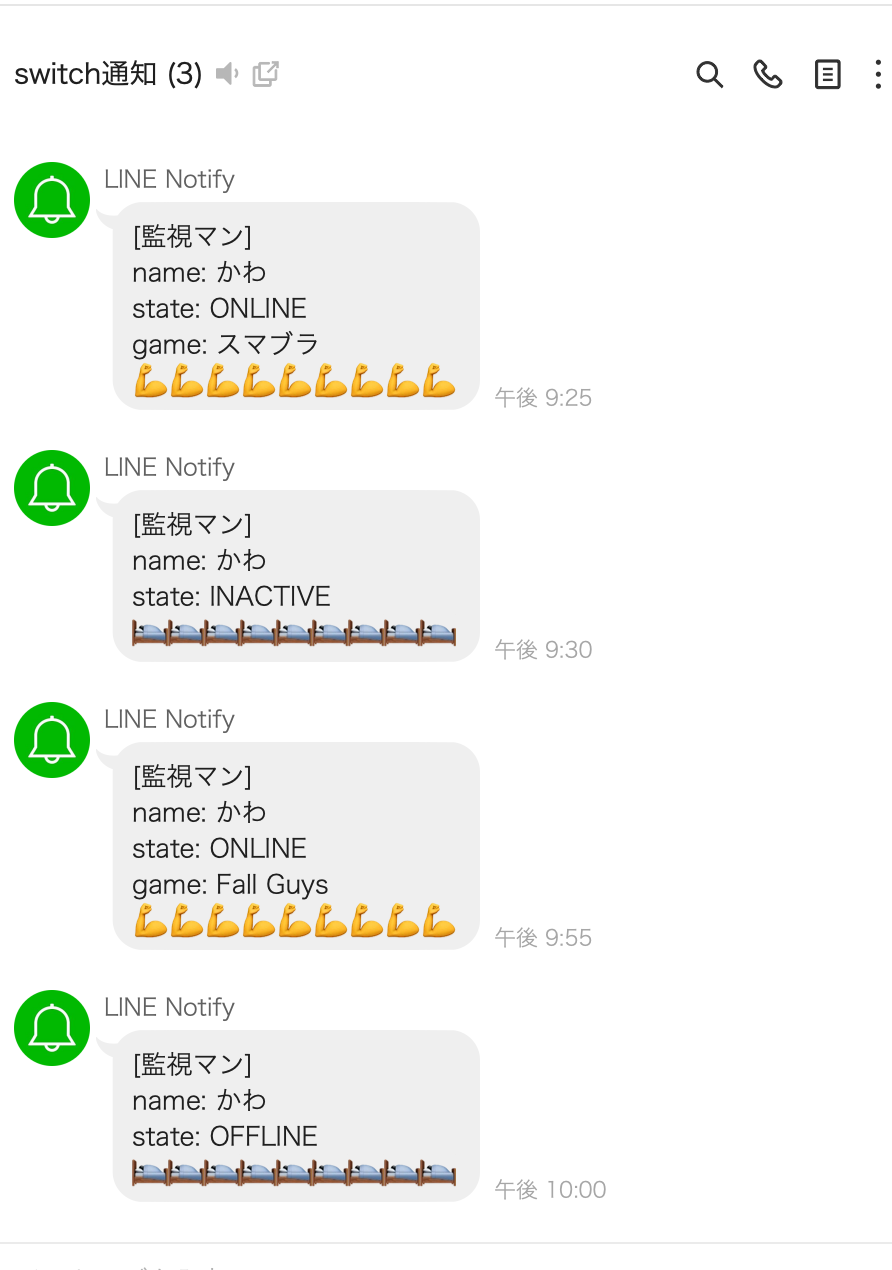
Task: Open the notes icon next to the menu
Action: [x=827, y=74]
